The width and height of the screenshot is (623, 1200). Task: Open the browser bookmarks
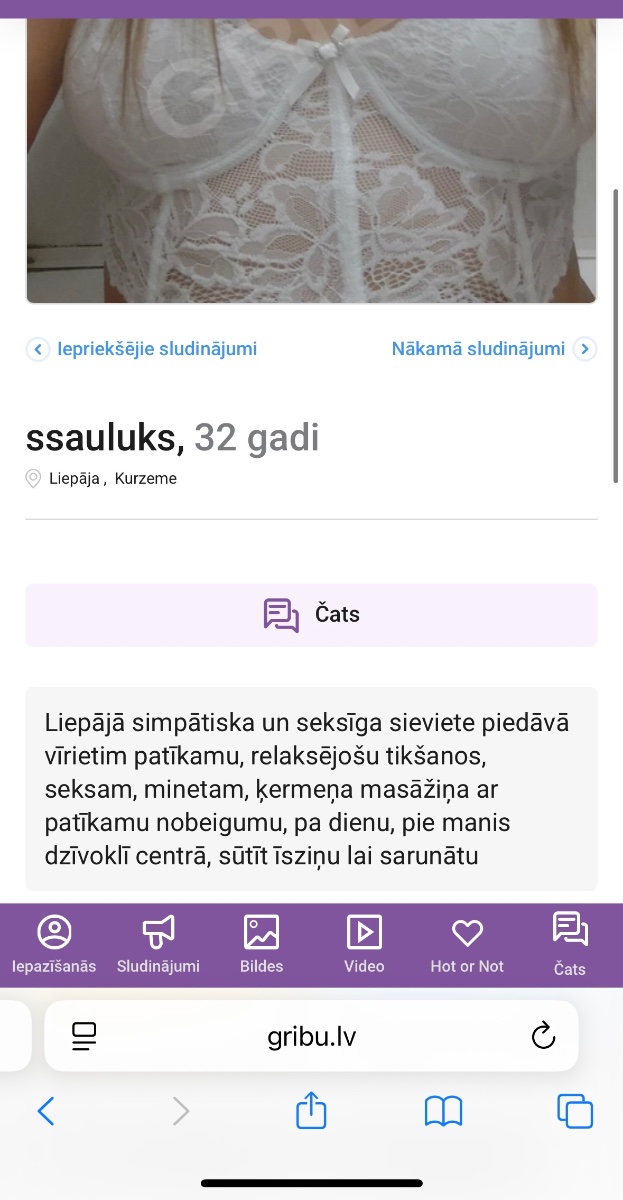(x=443, y=1111)
